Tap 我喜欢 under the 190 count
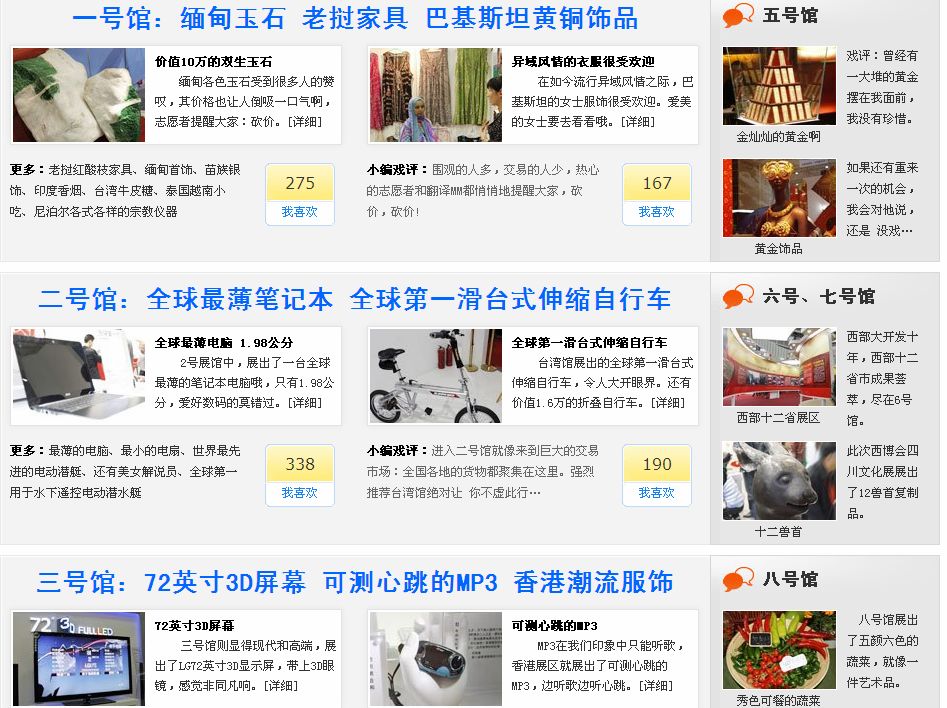This screenshot has width=947, height=708. (x=656, y=493)
